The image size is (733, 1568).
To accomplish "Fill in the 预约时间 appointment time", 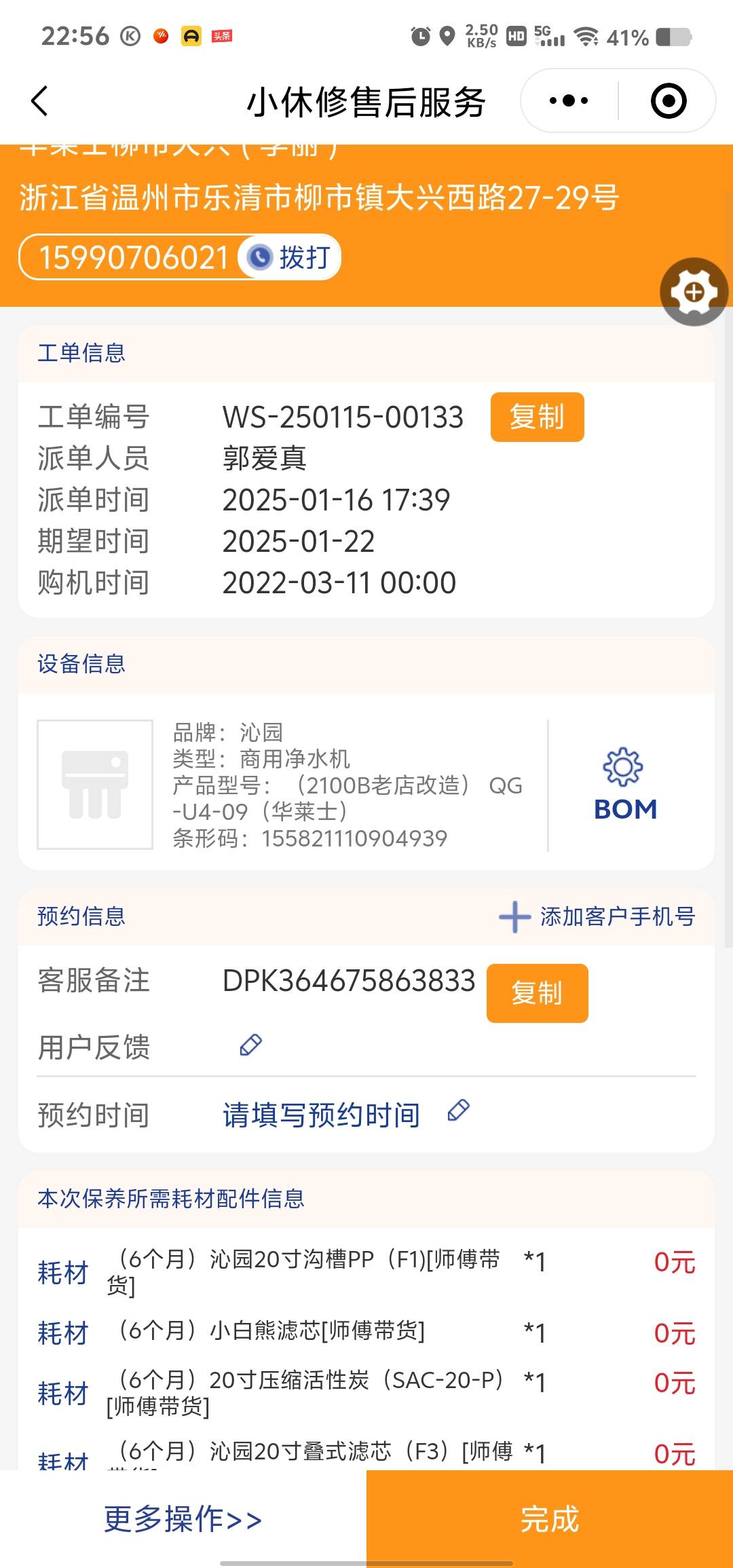I will click(x=322, y=1115).
